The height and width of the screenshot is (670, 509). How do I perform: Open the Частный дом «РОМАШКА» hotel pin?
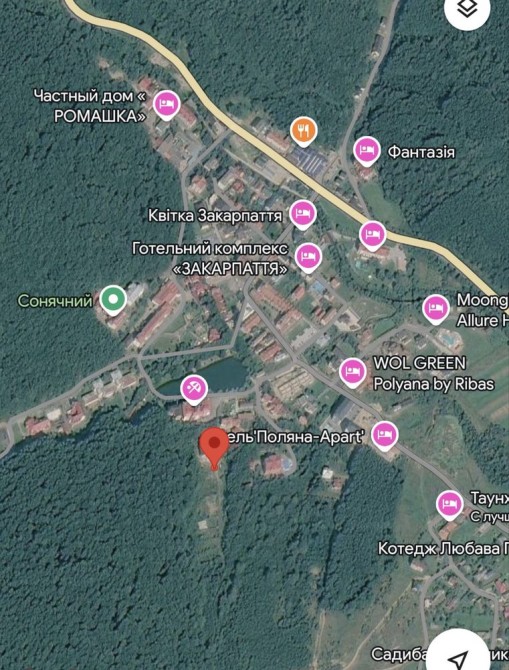pos(167,105)
